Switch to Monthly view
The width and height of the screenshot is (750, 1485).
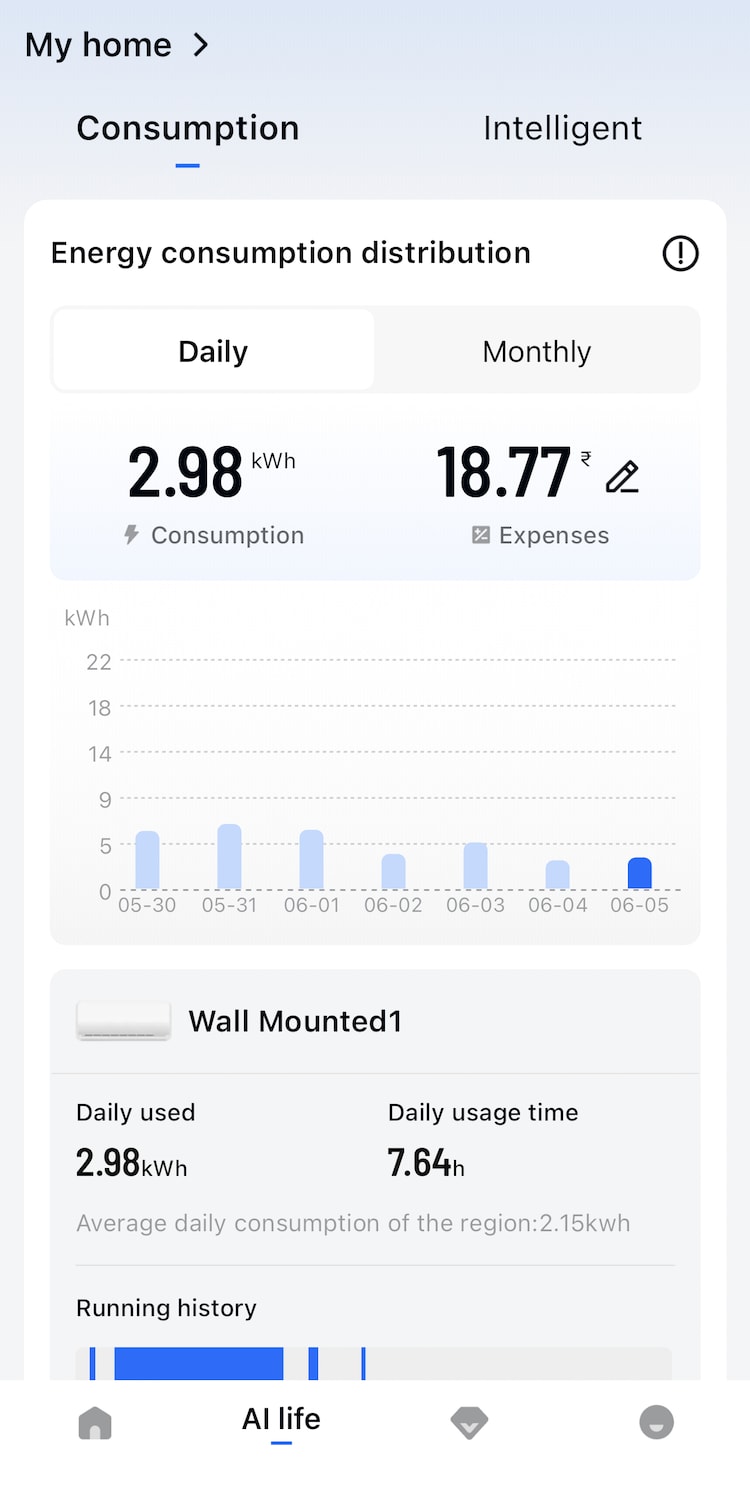pos(537,351)
